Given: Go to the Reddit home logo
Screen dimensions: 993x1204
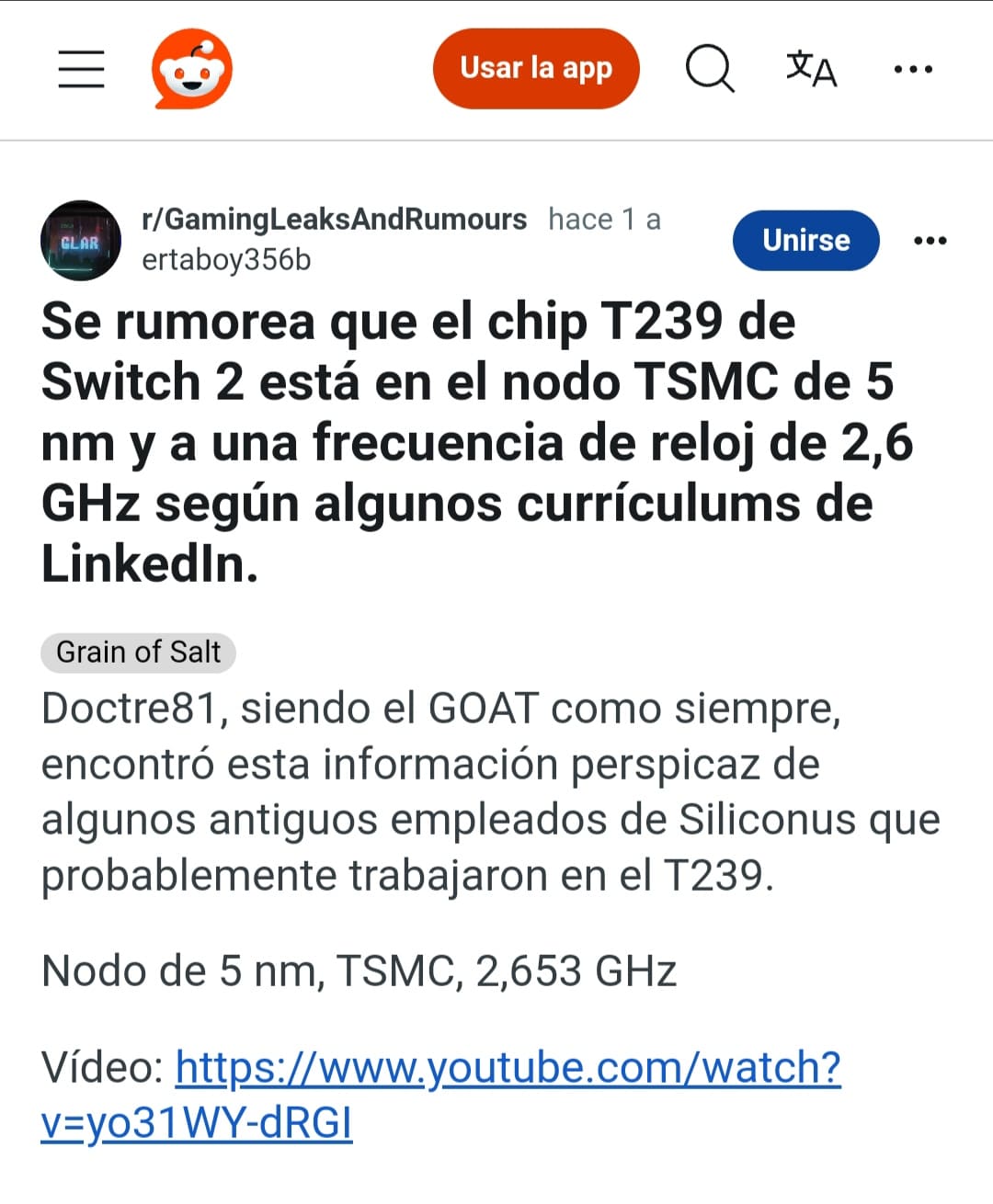Looking at the screenshot, I should pos(191,69).
